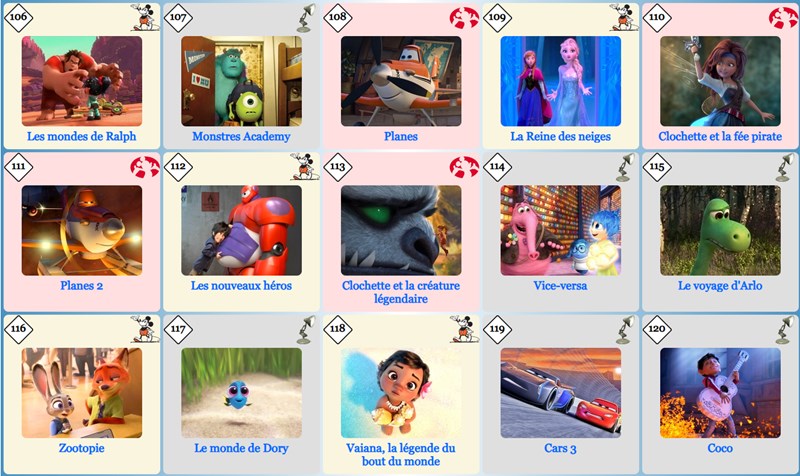800x476 pixels.
Task: View Clochette et la fée pirate
Action: coord(720,136)
